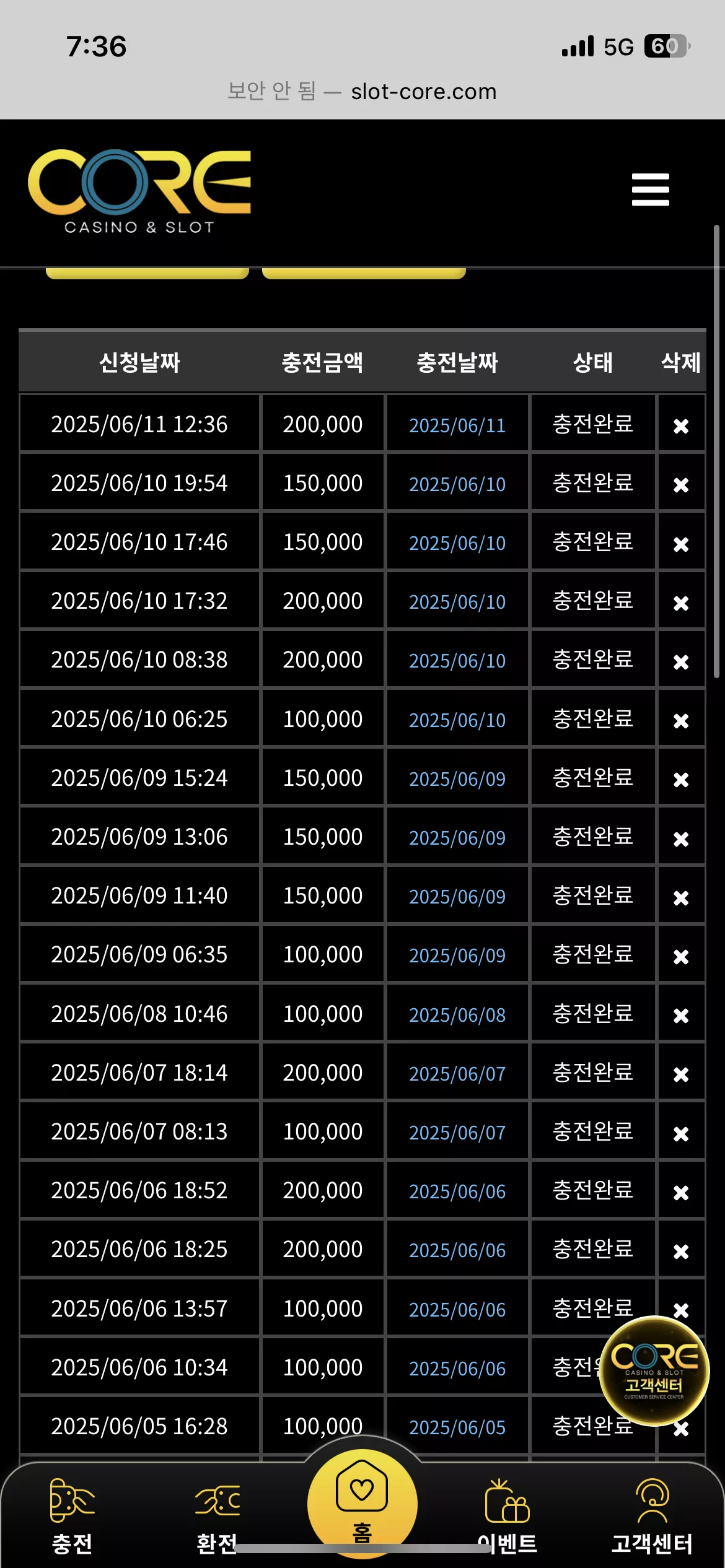
Task: Tap the CORE Casino & Slot logo
Action: (139, 191)
